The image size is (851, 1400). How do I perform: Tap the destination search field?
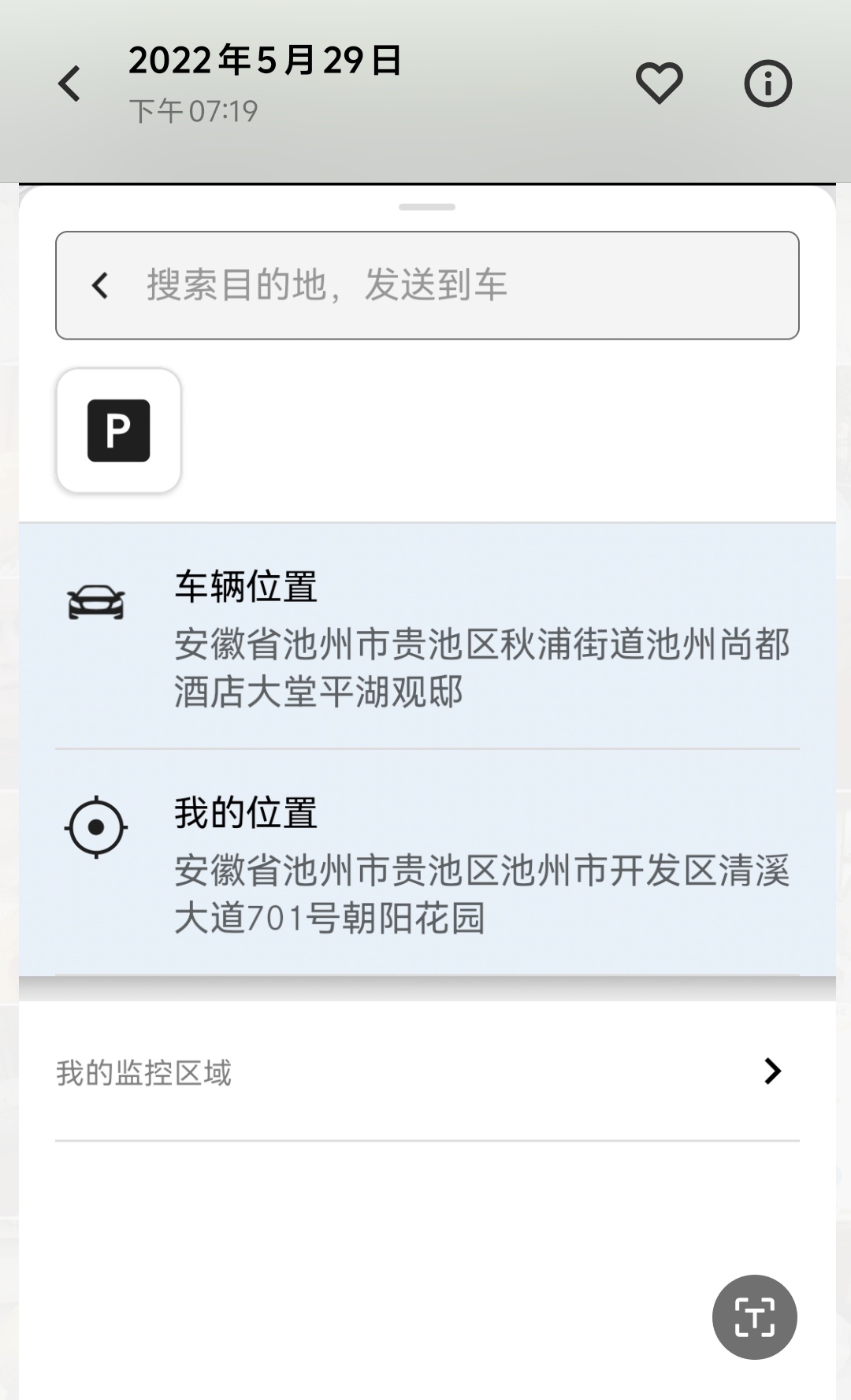click(x=457, y=285)
